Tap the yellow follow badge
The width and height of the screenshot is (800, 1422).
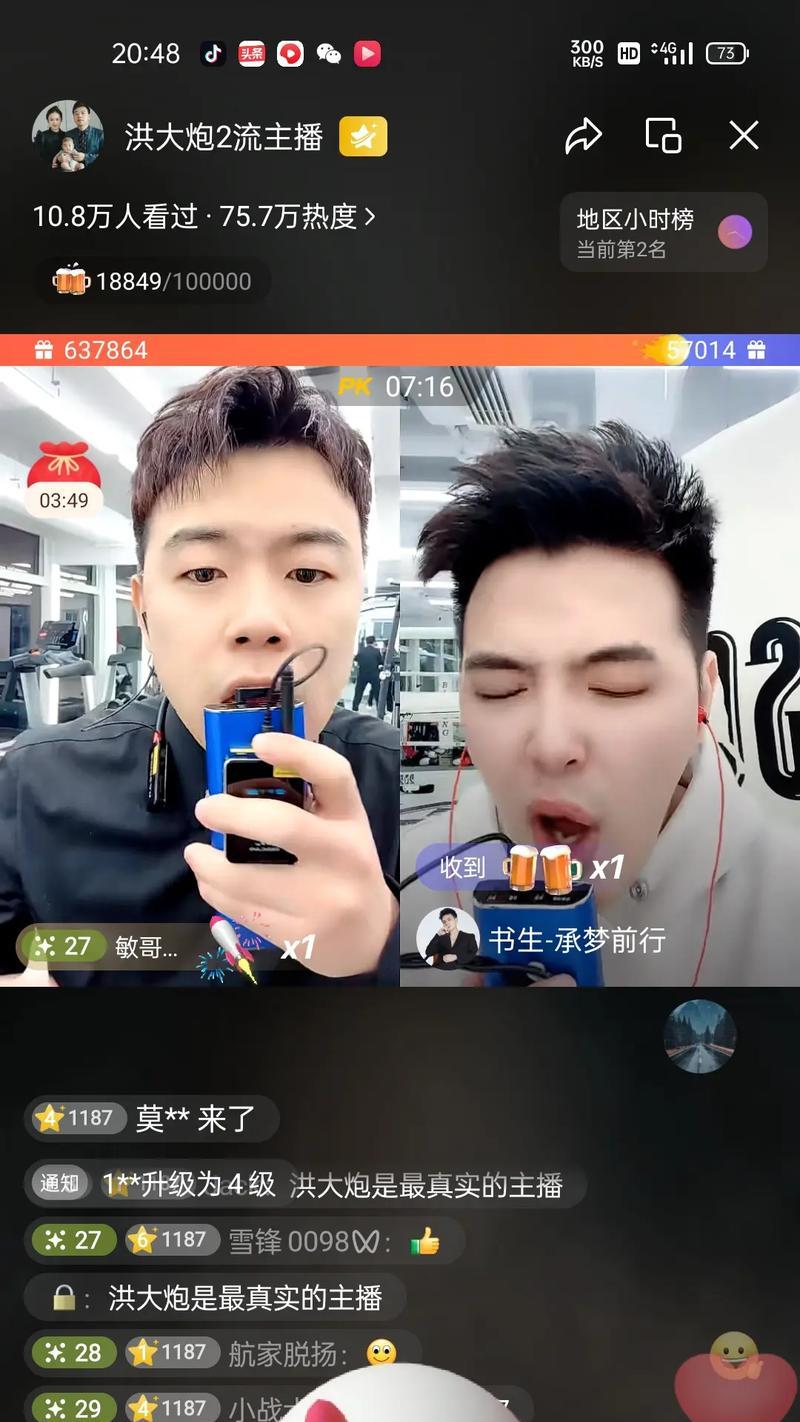pyautogui.click(x=363, y=137)
